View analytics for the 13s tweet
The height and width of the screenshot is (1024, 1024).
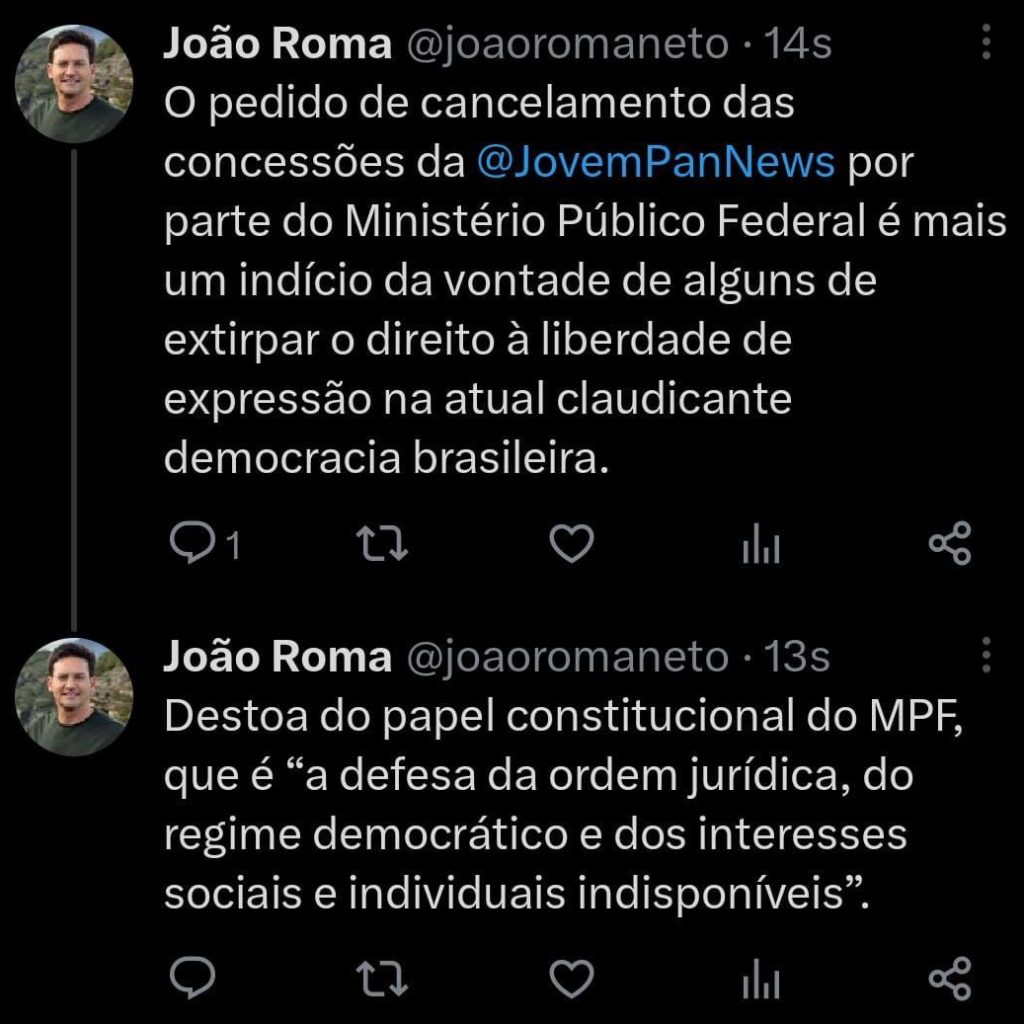coord(761,978)
